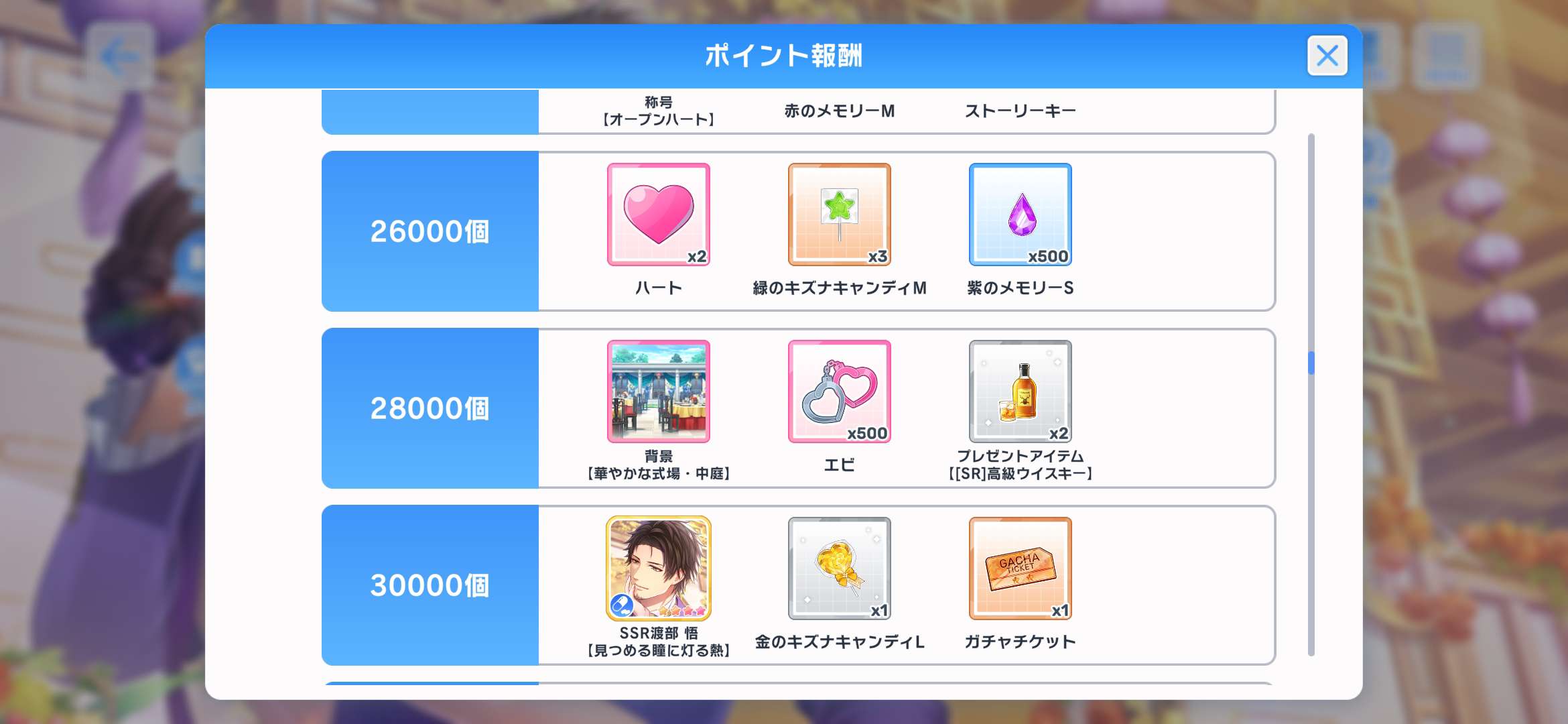Tap the ハート reward icon
1568x724 pixels.
coord(659,215)
